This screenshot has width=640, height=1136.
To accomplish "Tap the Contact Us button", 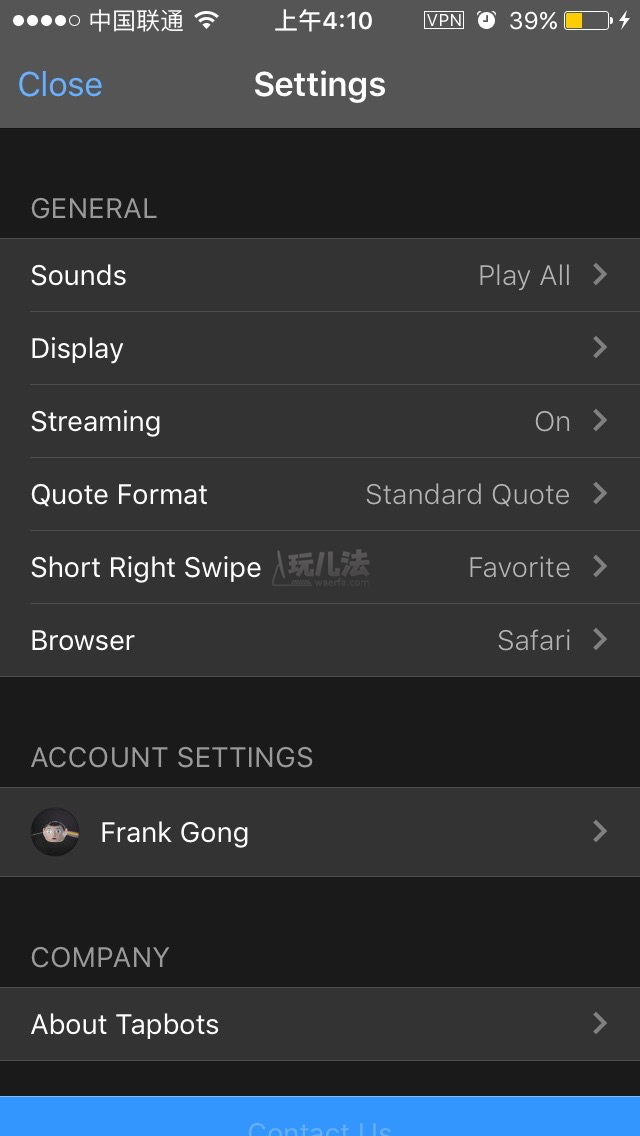I will point(320,1120).
